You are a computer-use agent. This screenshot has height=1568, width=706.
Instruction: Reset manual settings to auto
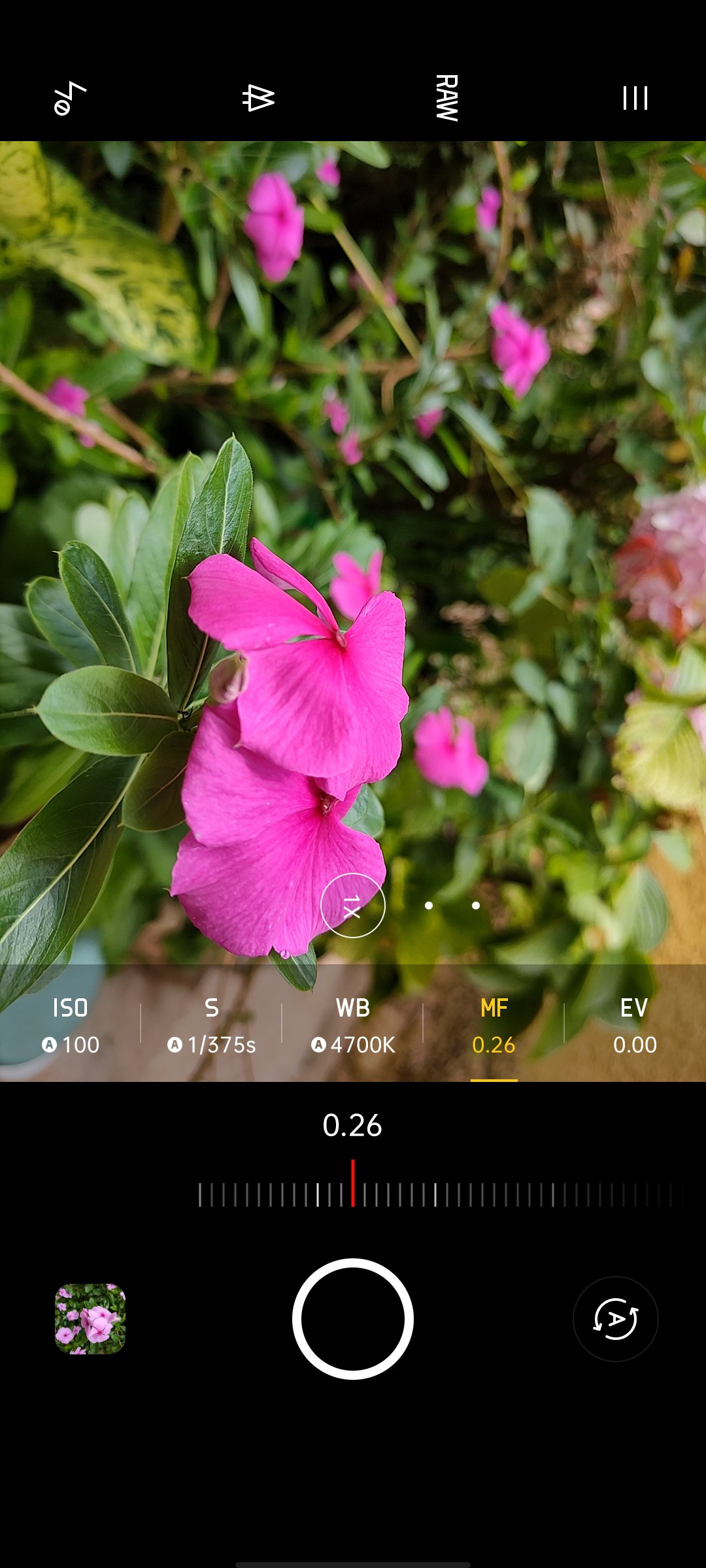(x=615, y=1319)
